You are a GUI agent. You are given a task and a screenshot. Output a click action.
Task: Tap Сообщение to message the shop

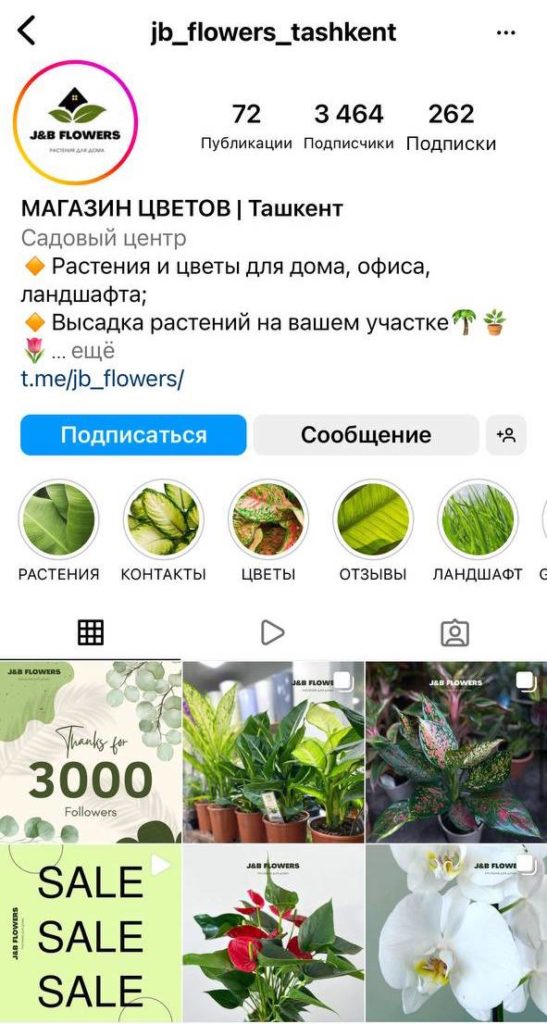[x=366, y=435]
